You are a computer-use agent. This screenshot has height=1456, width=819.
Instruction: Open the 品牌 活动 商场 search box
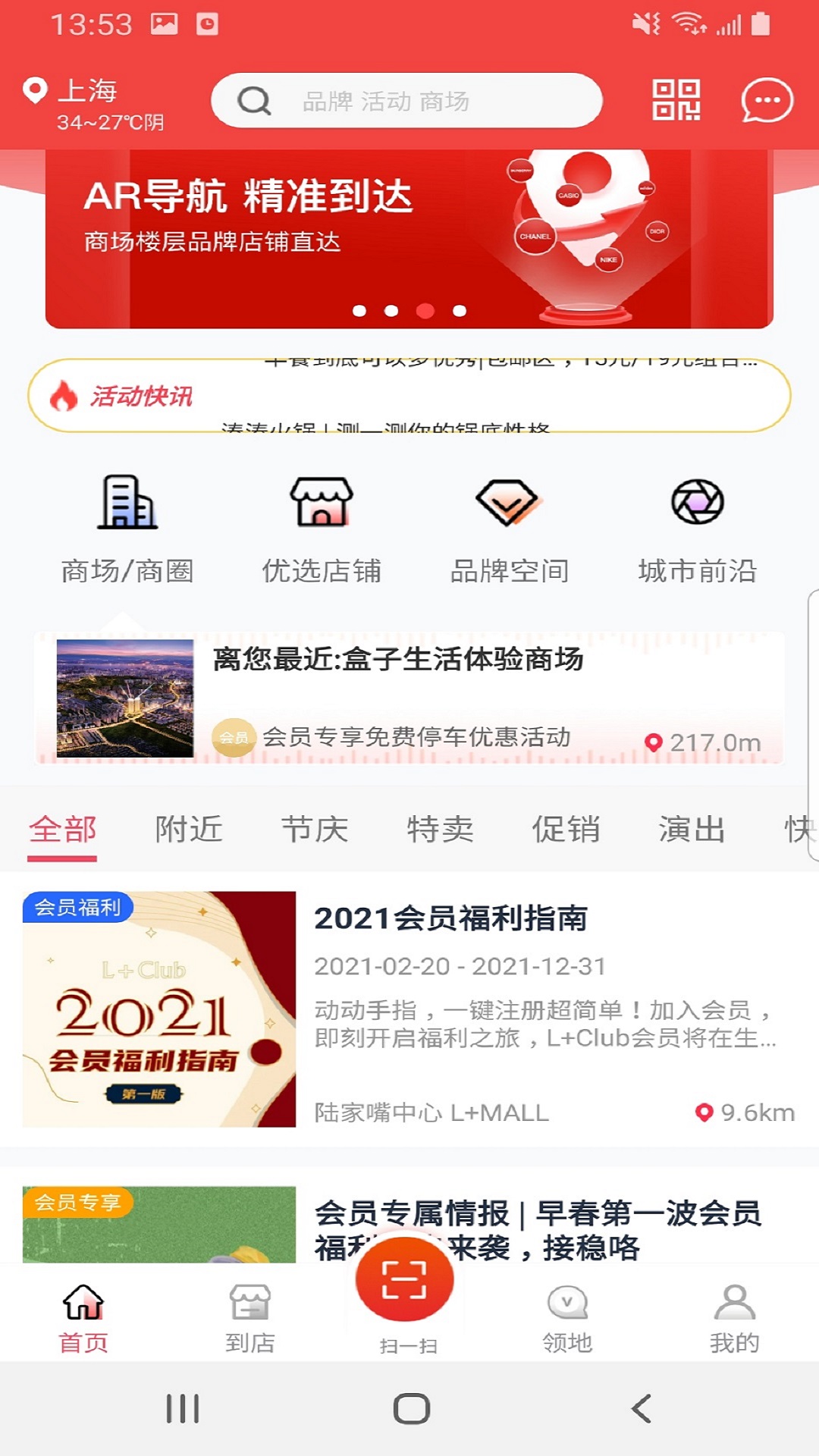coord(406,100)
